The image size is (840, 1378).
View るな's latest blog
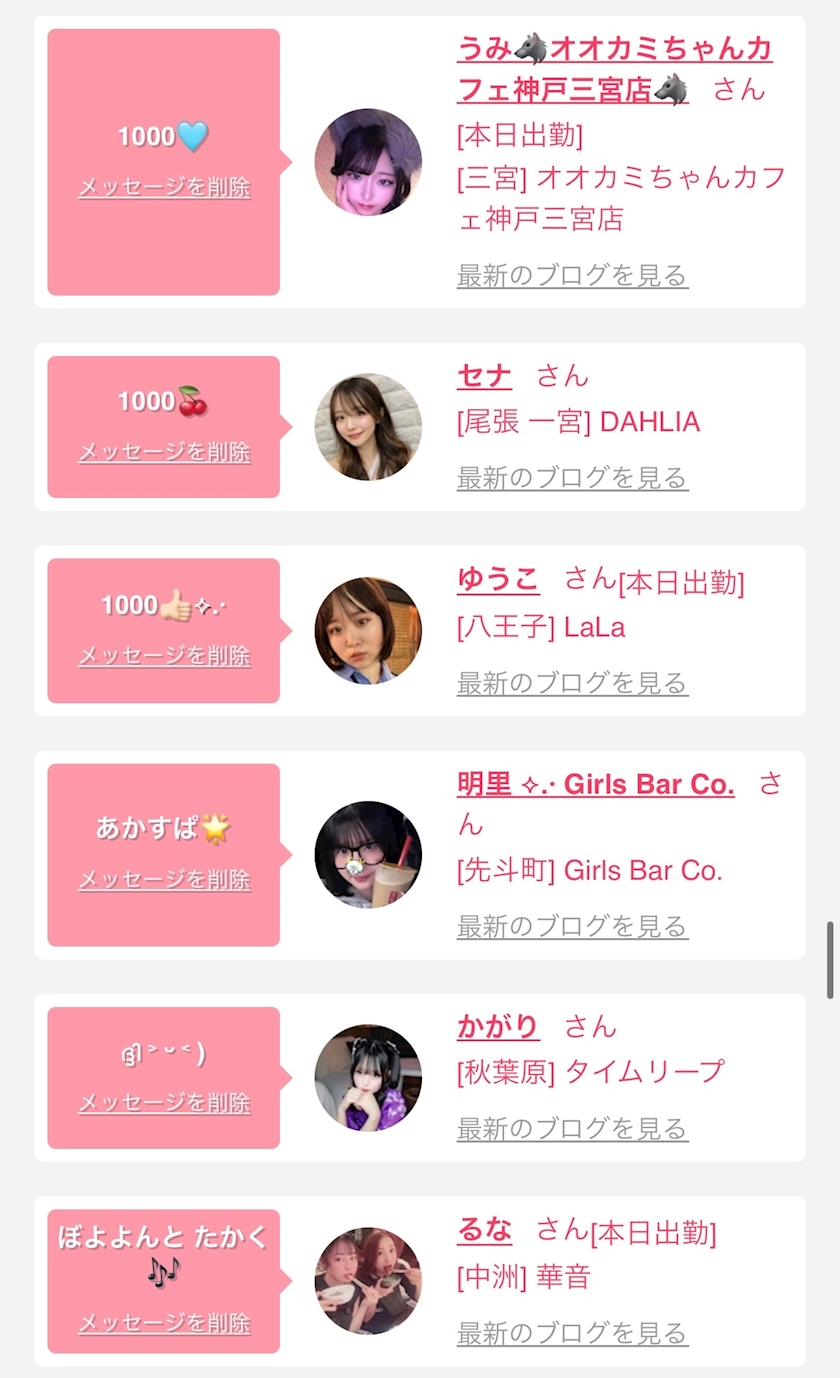point(572,1333)
